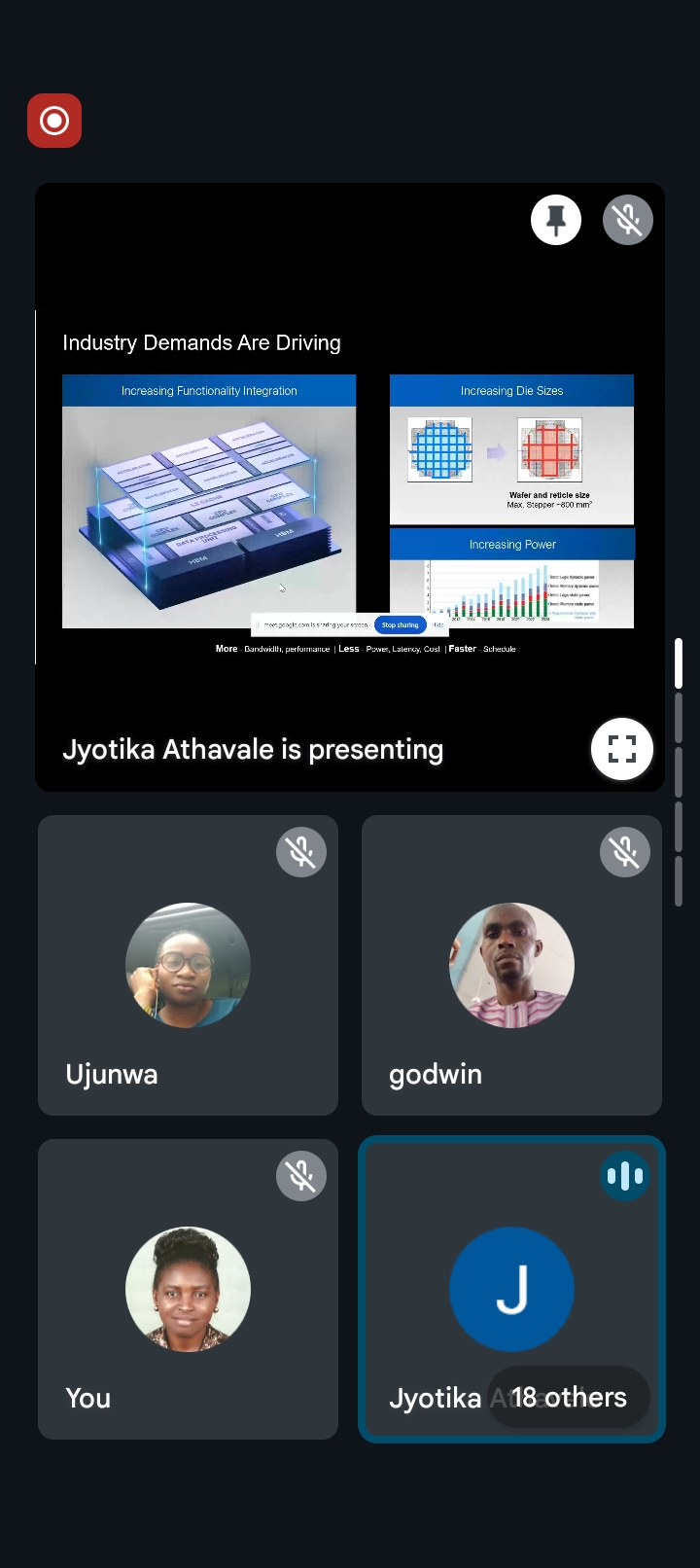The image size is (700, 1568).
Task: Open Jyotika Athavale's presentation tile
Action: pyautogui.click(x=350, y=486)
